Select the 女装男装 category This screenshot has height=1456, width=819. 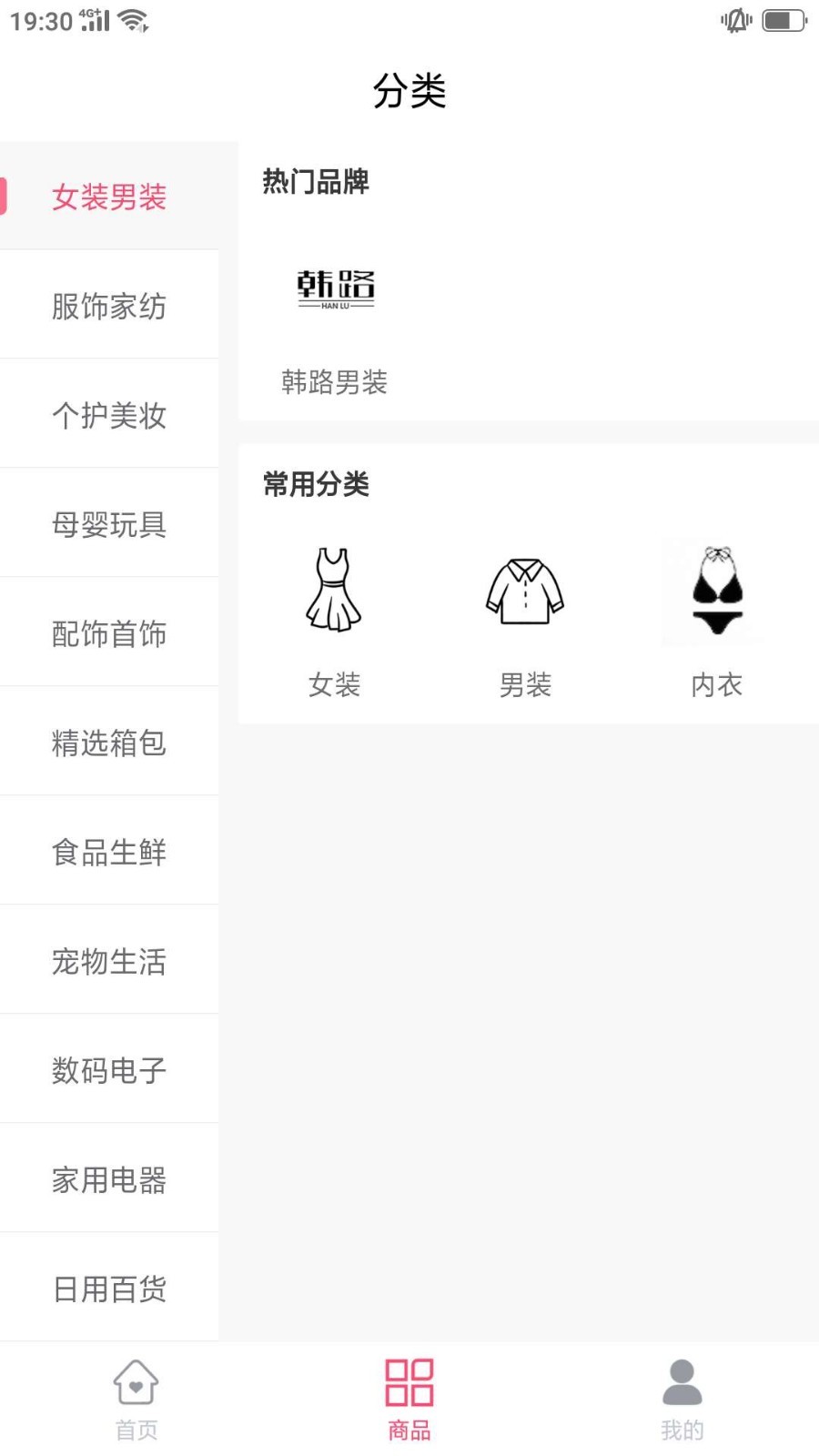109,196
